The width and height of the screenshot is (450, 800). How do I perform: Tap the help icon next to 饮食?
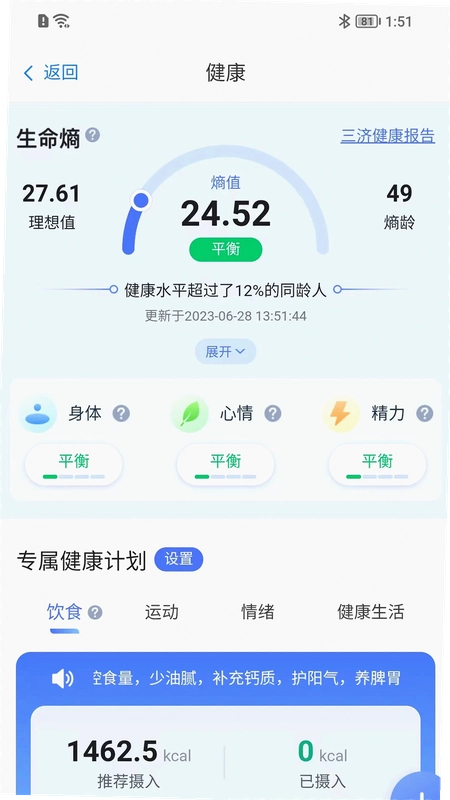95,612
